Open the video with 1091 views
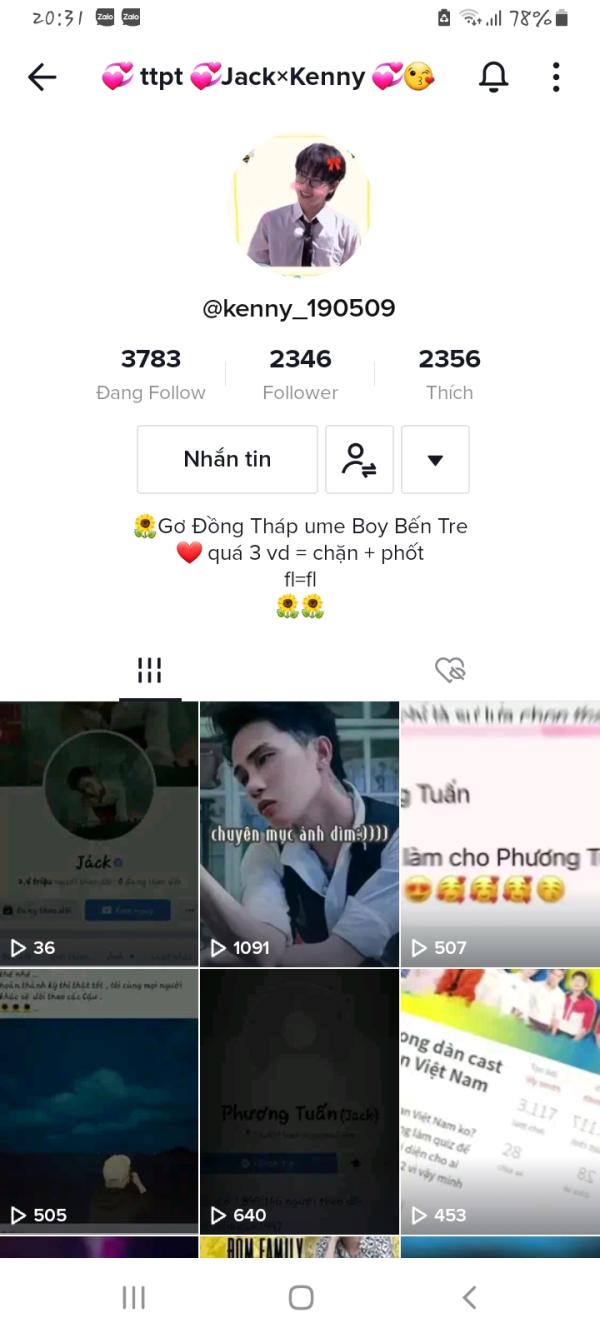 coord(300,834)
